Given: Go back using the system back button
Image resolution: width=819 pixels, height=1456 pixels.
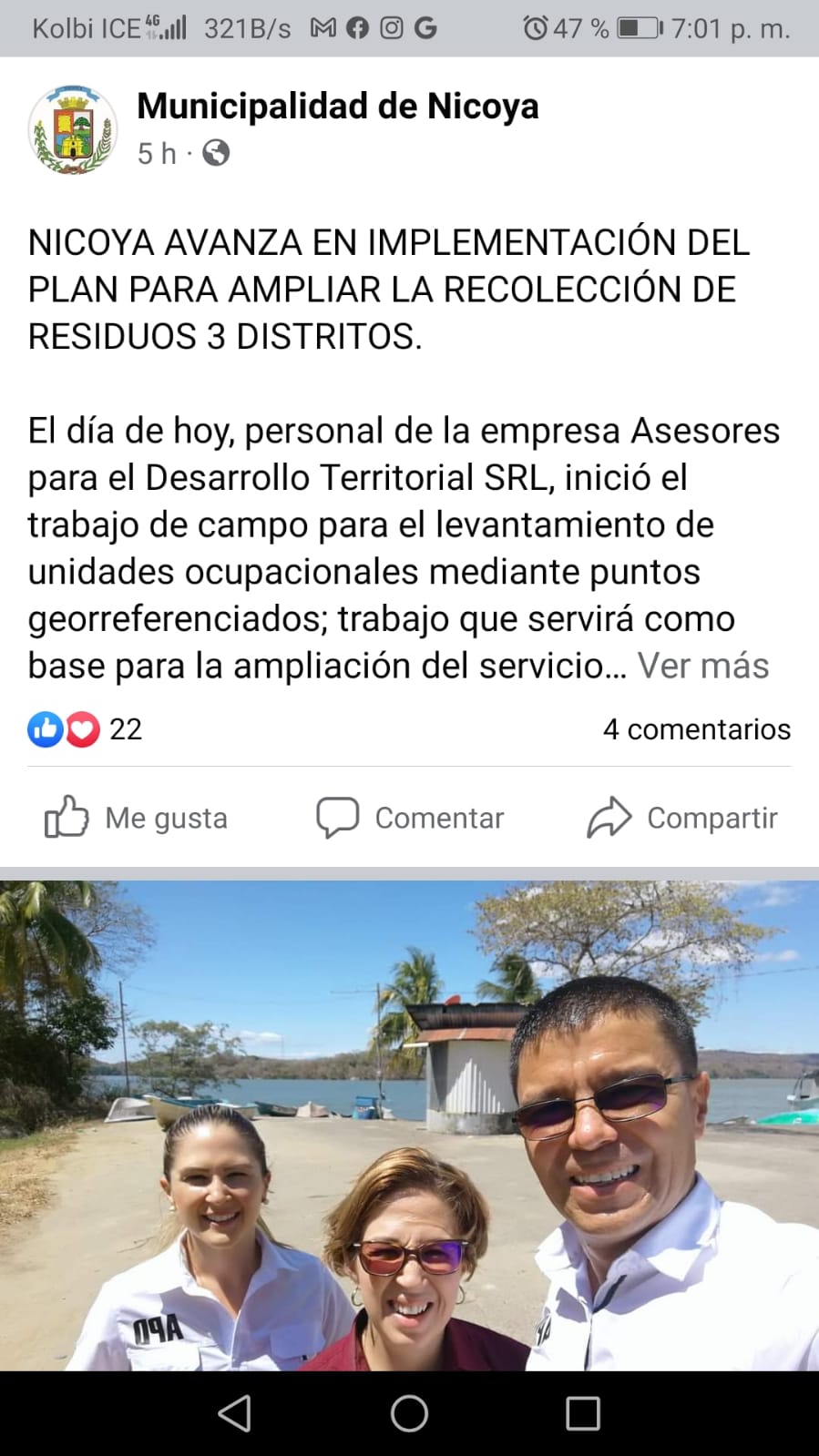Looking at the screenshot, I should coord(235,1414).
